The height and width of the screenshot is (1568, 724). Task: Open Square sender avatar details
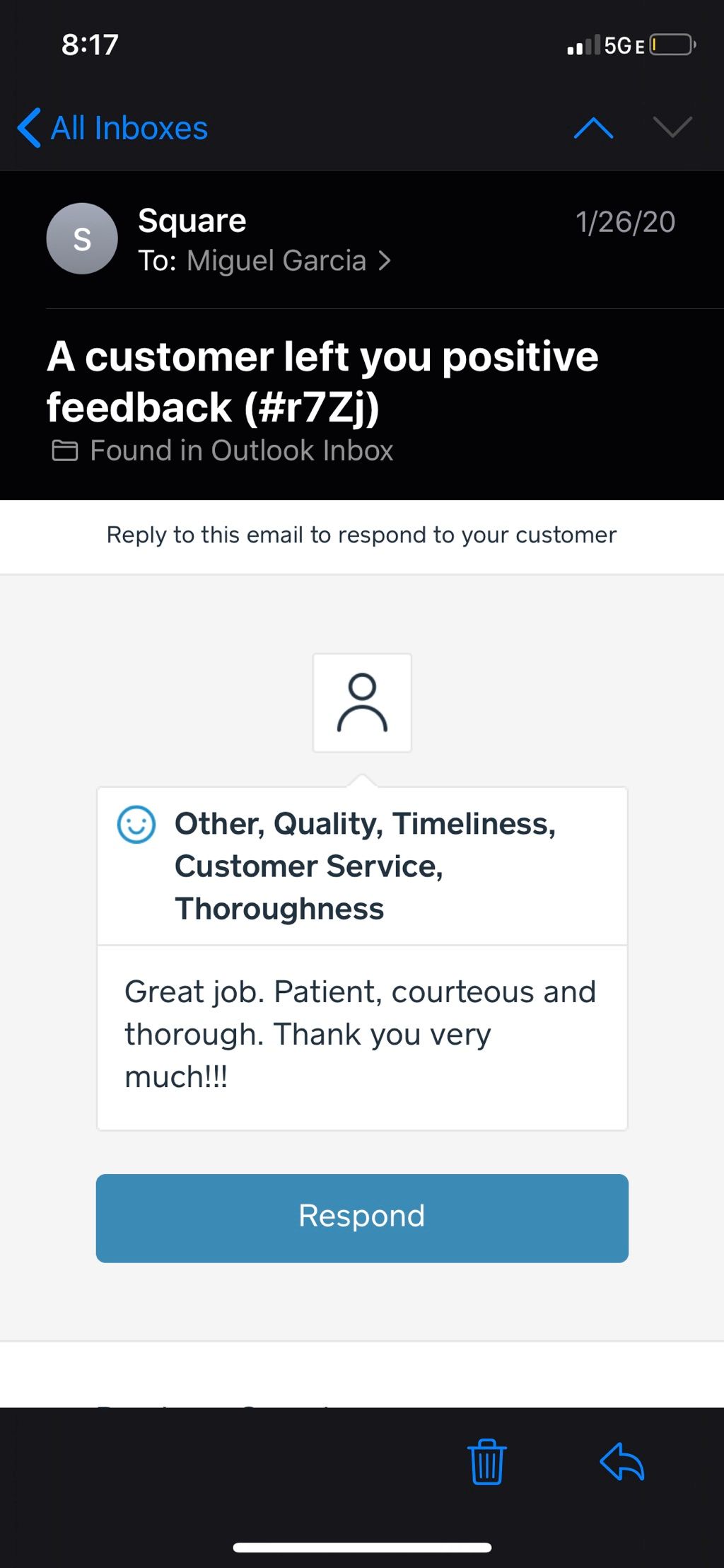tap(82, 239)
